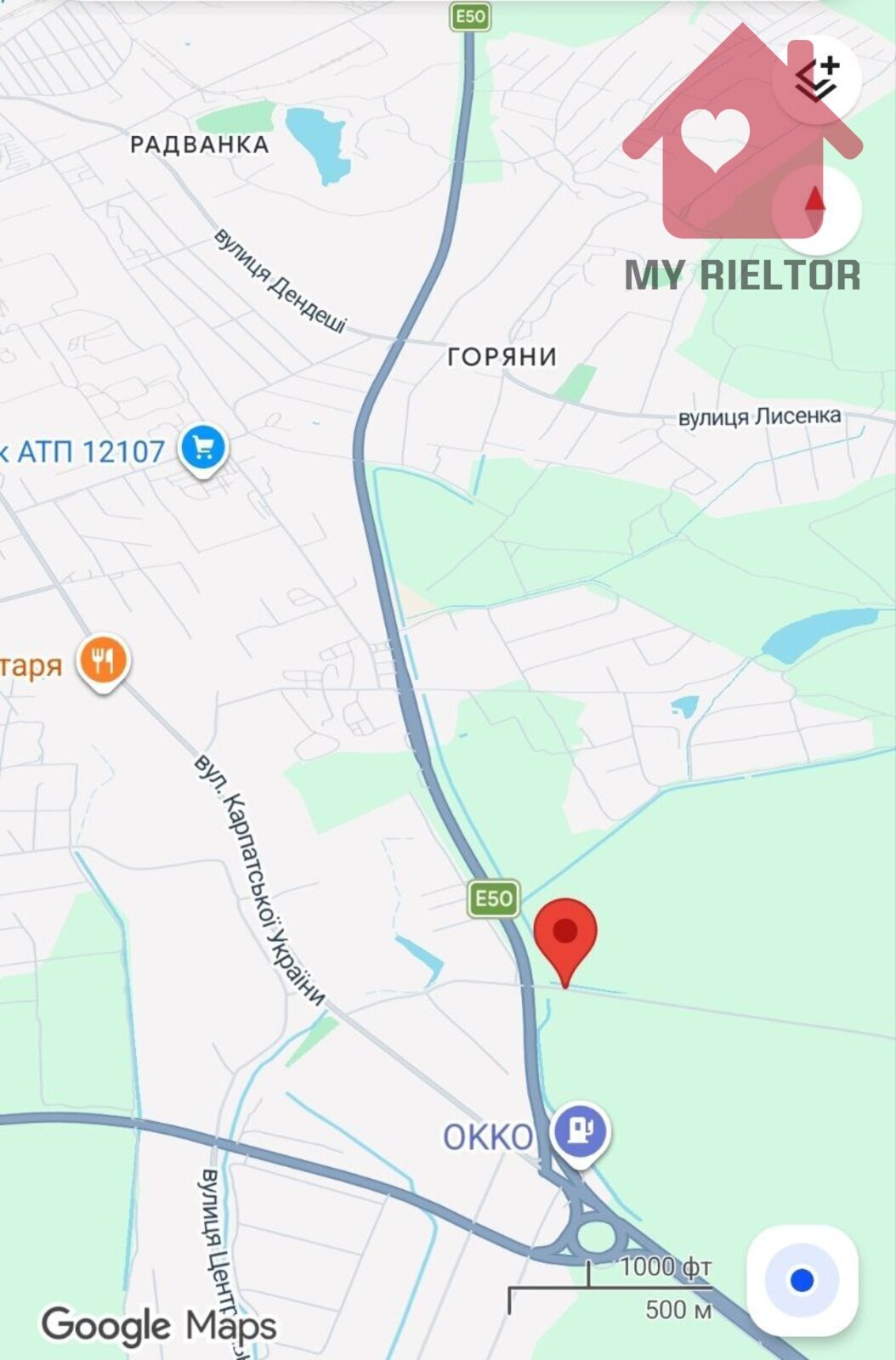Open the OKKO gas station marker
Viewport: 896px width, 1360px height.
pos(580,1132)
